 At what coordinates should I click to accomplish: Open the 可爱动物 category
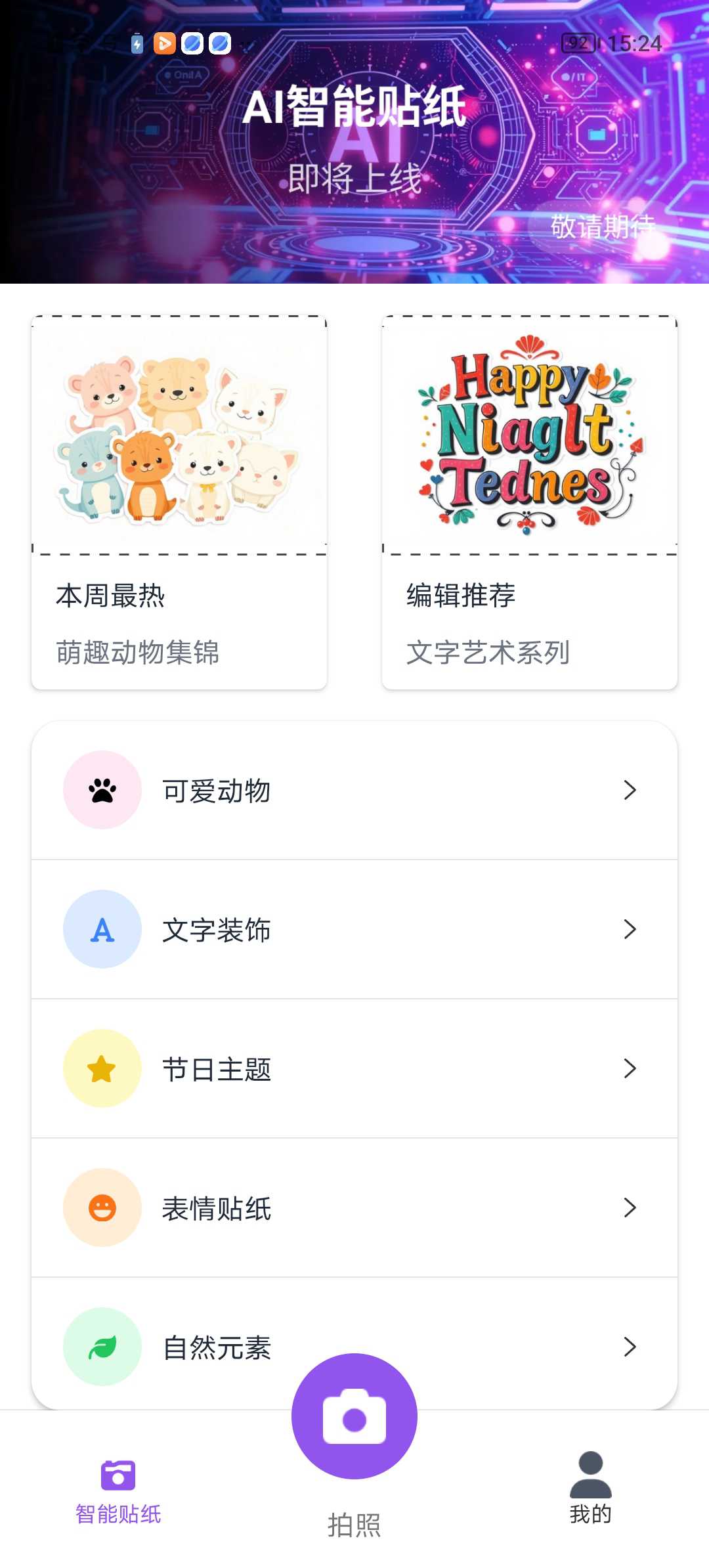pos(354,791)
